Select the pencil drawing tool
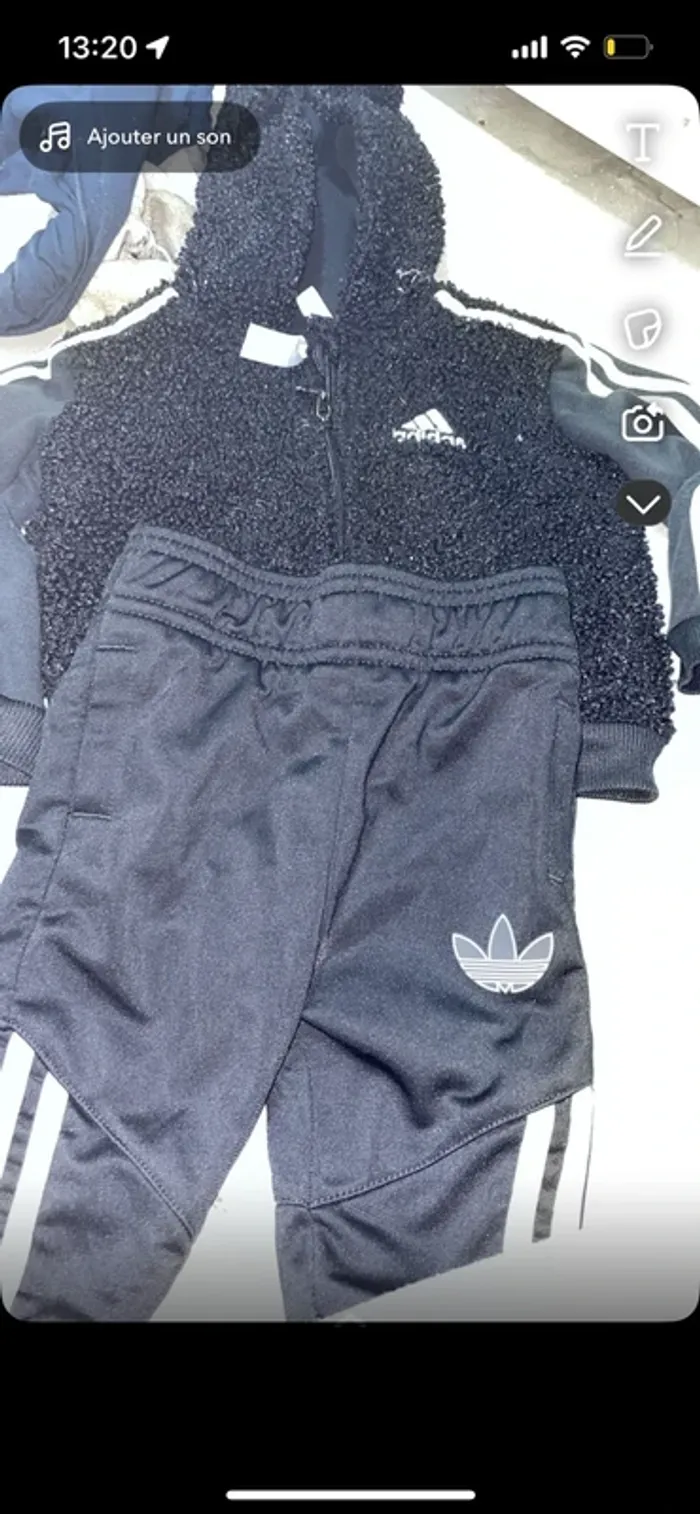This screenshot has height=1514, width=700. (x=642, y=237)
